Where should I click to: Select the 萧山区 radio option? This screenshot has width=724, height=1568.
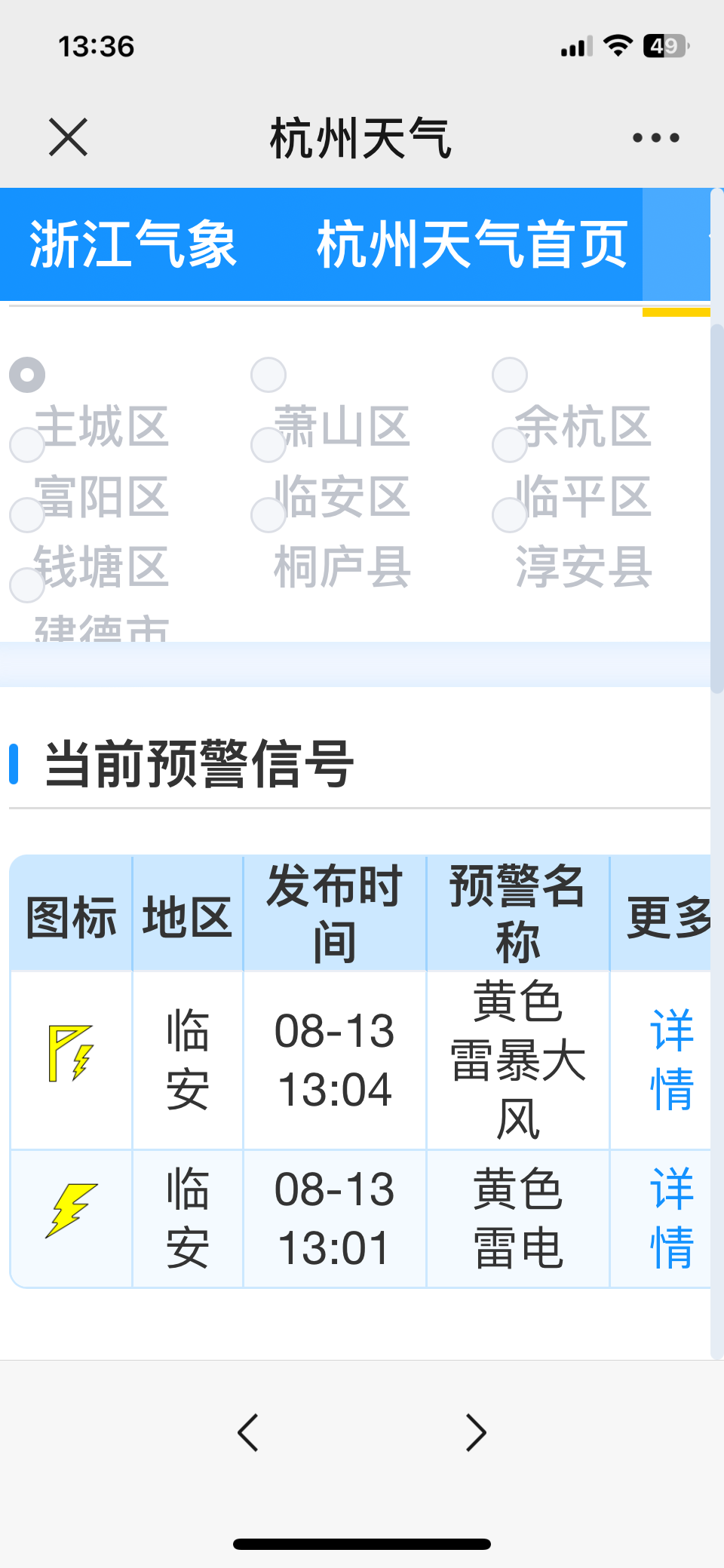pos(268,375)
